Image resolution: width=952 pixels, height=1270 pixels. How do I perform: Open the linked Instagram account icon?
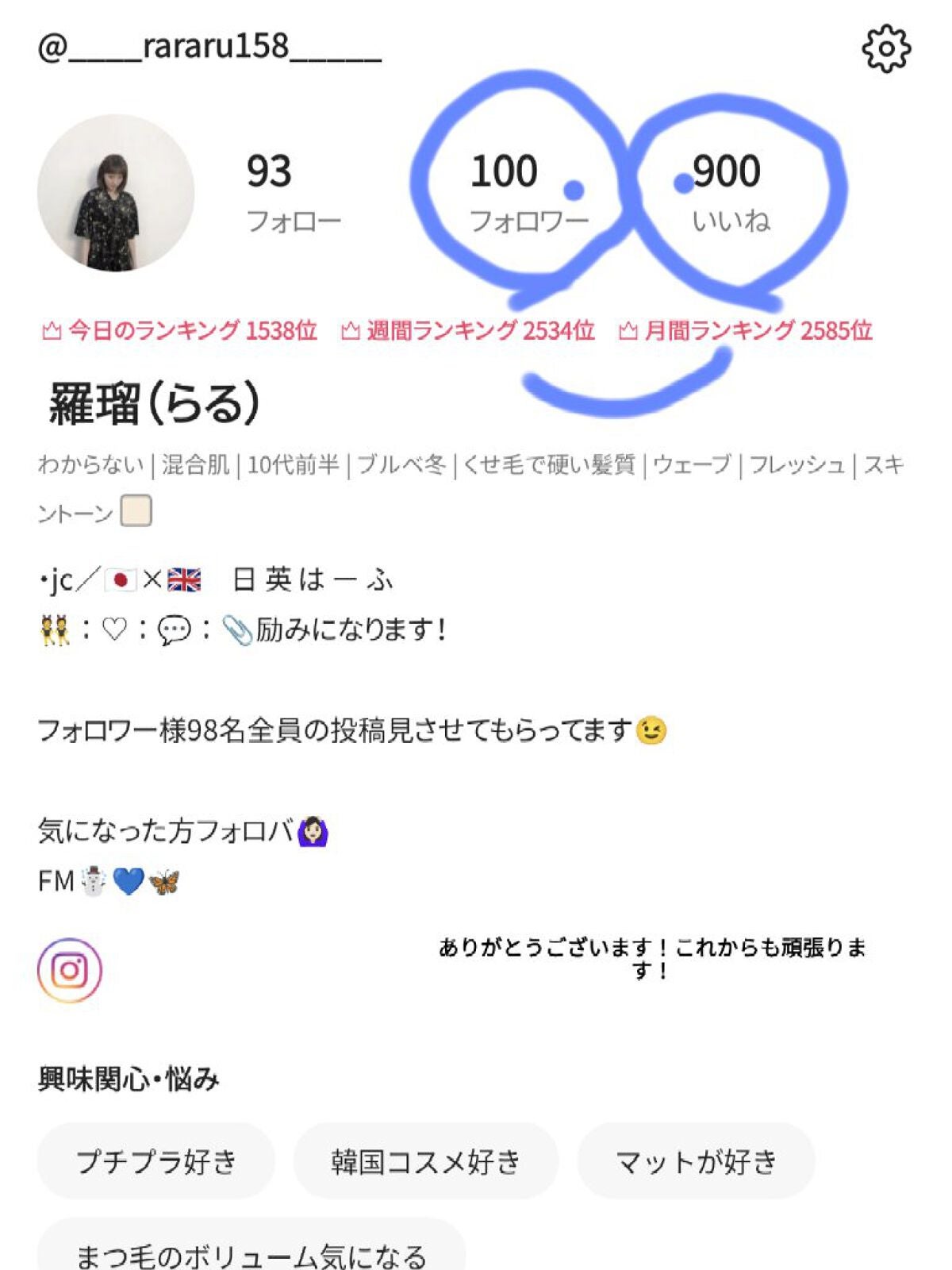pos(70,970)
